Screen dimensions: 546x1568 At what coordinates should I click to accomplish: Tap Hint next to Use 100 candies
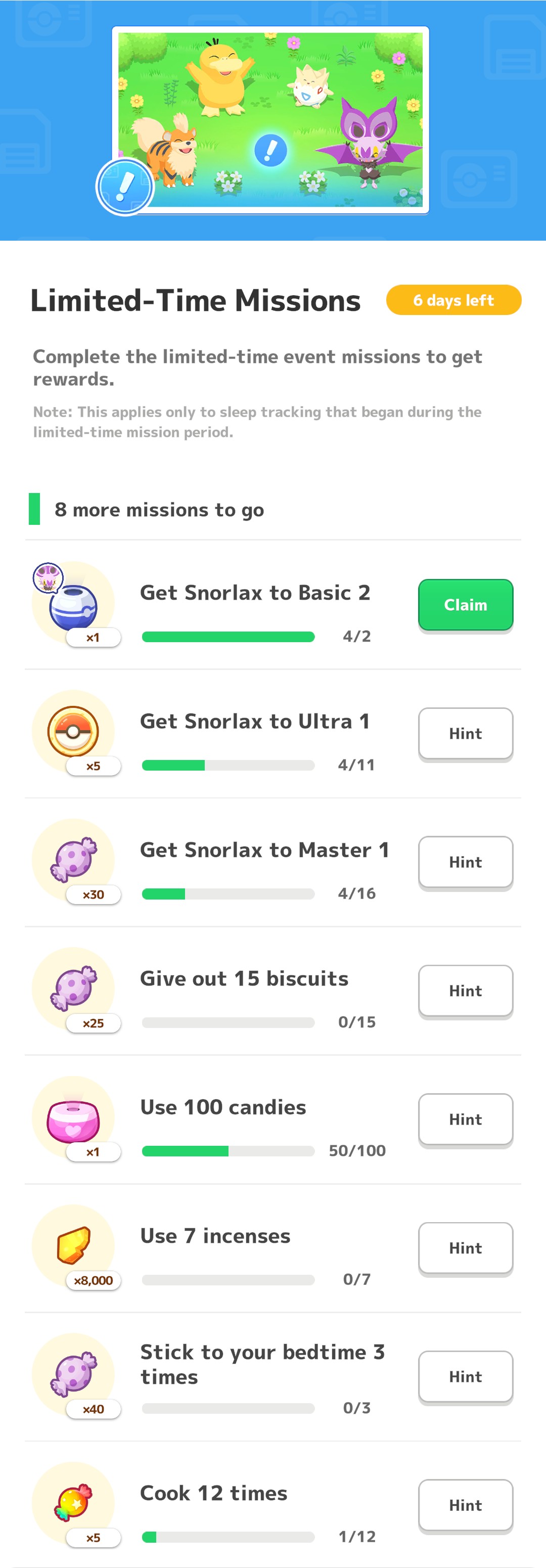click(x=465, y=1119)
